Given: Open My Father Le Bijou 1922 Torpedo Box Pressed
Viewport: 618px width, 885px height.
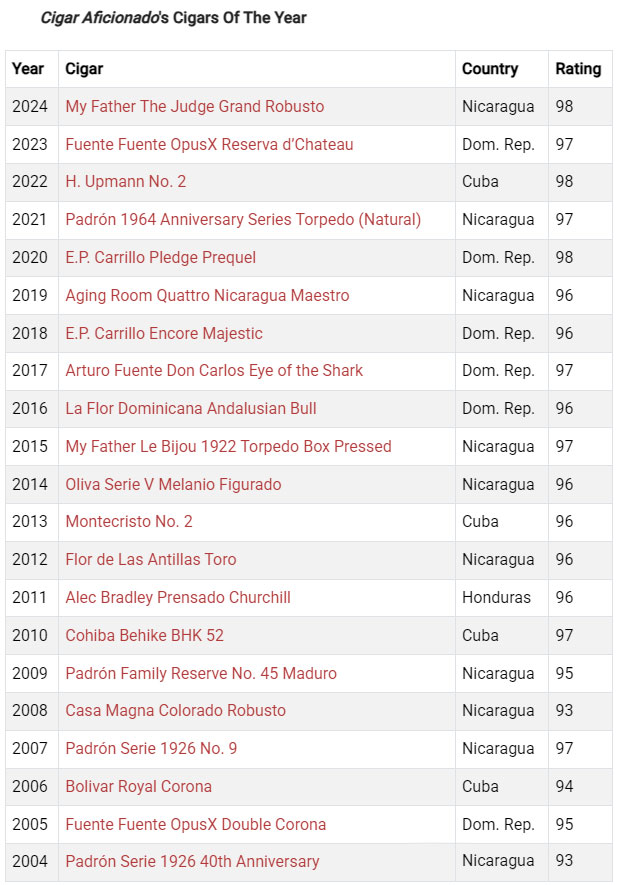Looking at the screenshot, I should coord(228,446).
